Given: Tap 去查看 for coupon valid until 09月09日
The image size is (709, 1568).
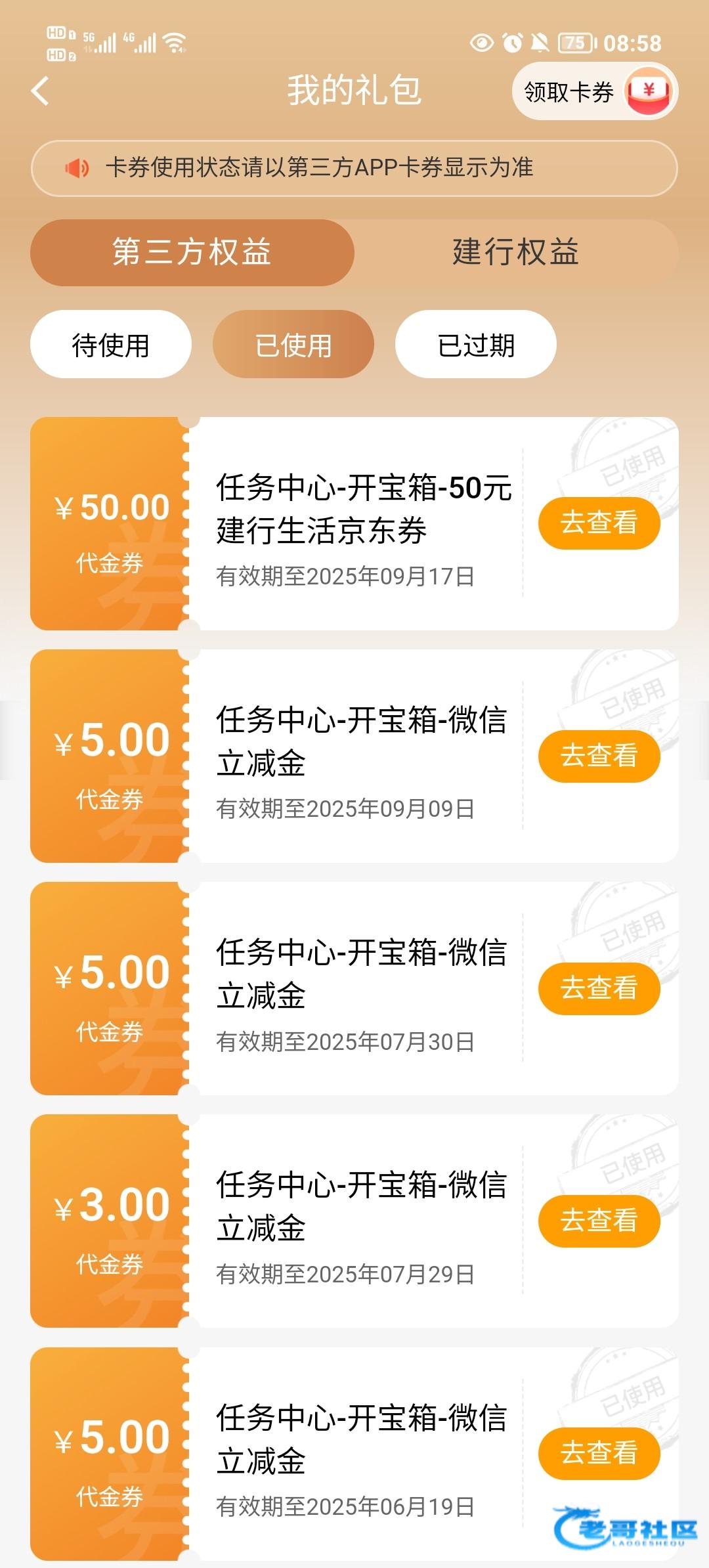Looking at the screenshot, I should pos(599,756).
